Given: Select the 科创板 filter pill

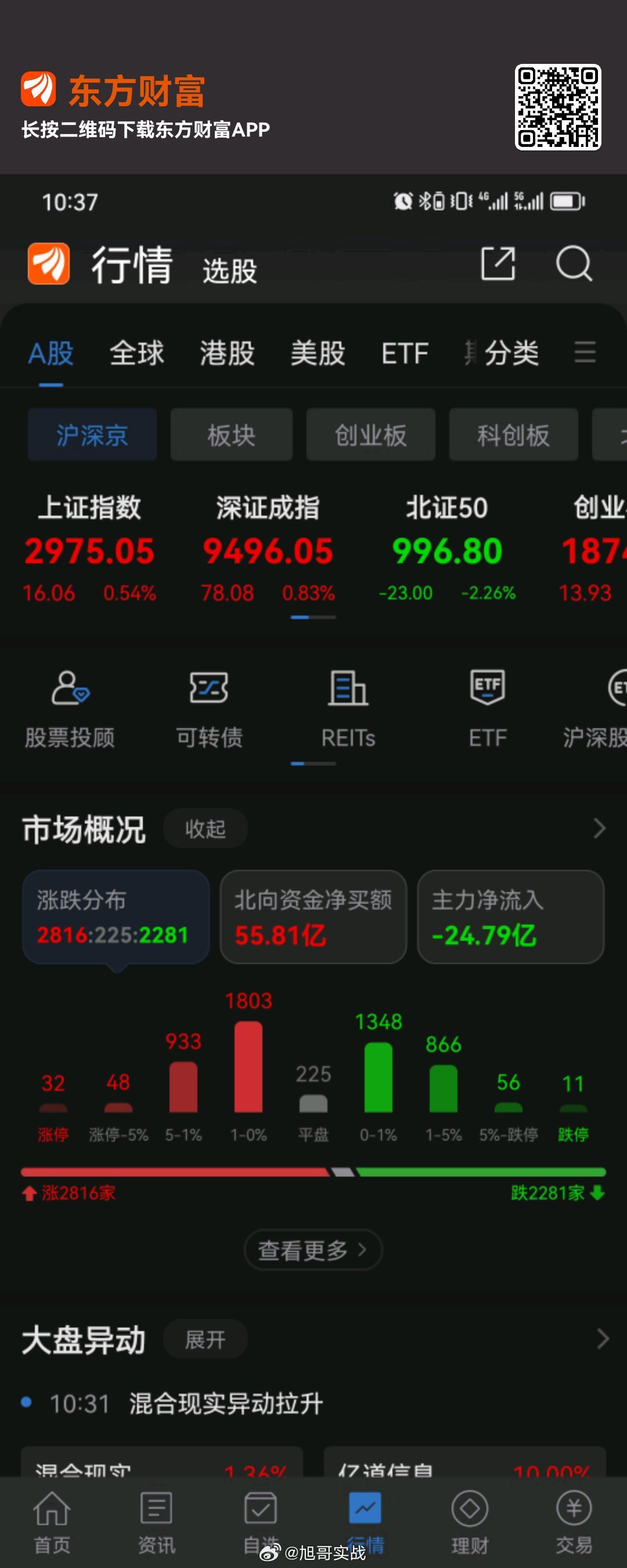Looking at the screenshot, I should click(x=513, y=434).
